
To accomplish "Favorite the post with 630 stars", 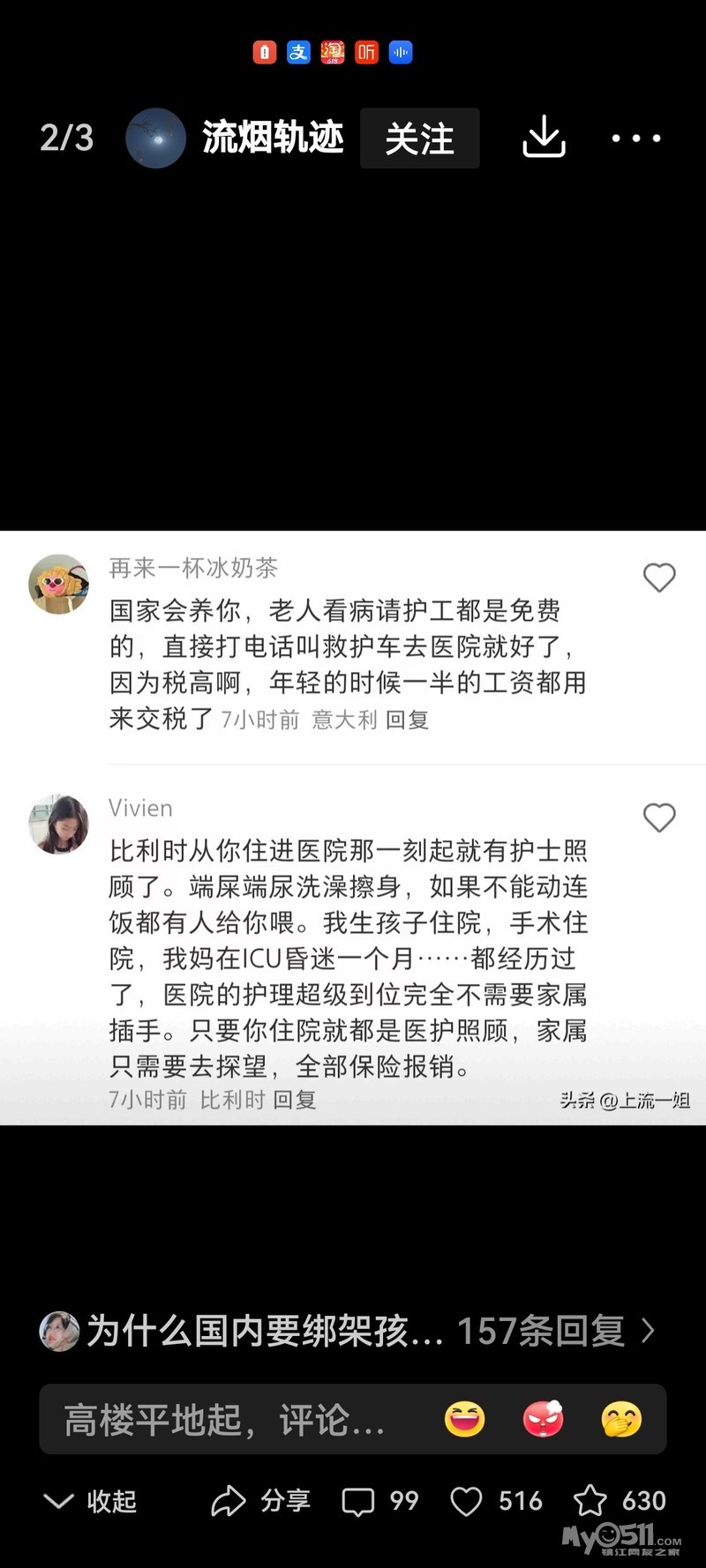I will point(620,1501).
